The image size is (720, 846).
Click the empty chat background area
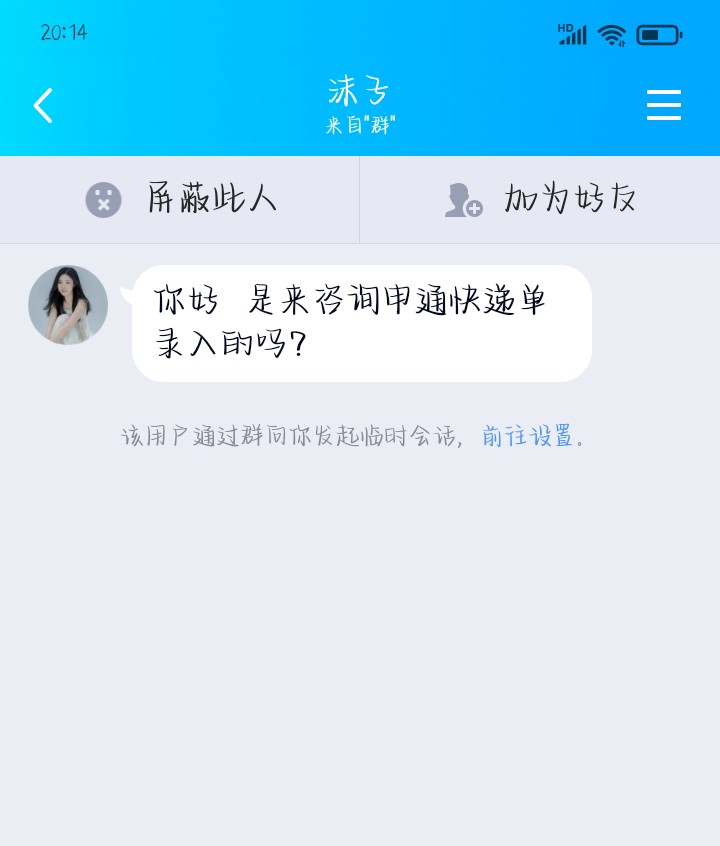360,640
